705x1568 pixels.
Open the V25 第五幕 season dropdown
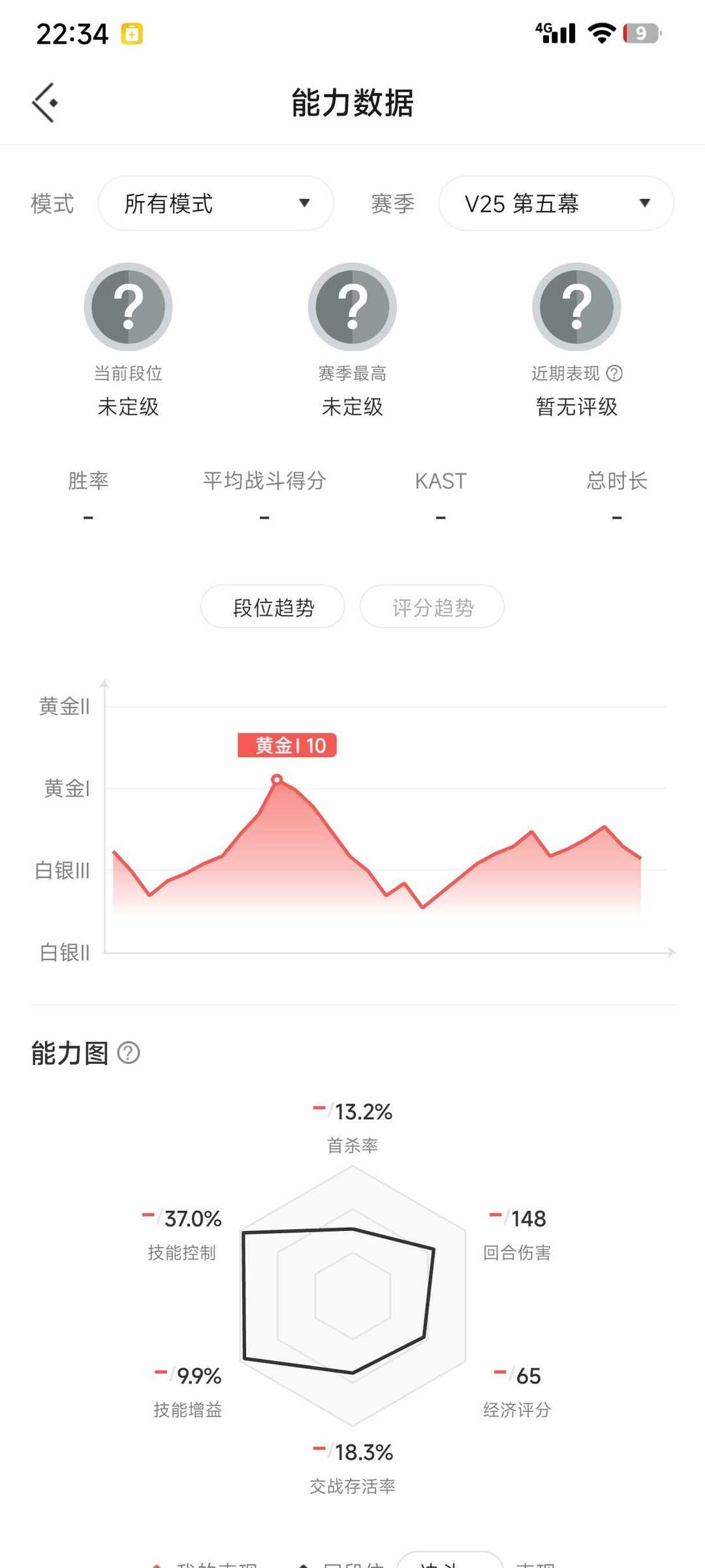(x=556, y=203)
